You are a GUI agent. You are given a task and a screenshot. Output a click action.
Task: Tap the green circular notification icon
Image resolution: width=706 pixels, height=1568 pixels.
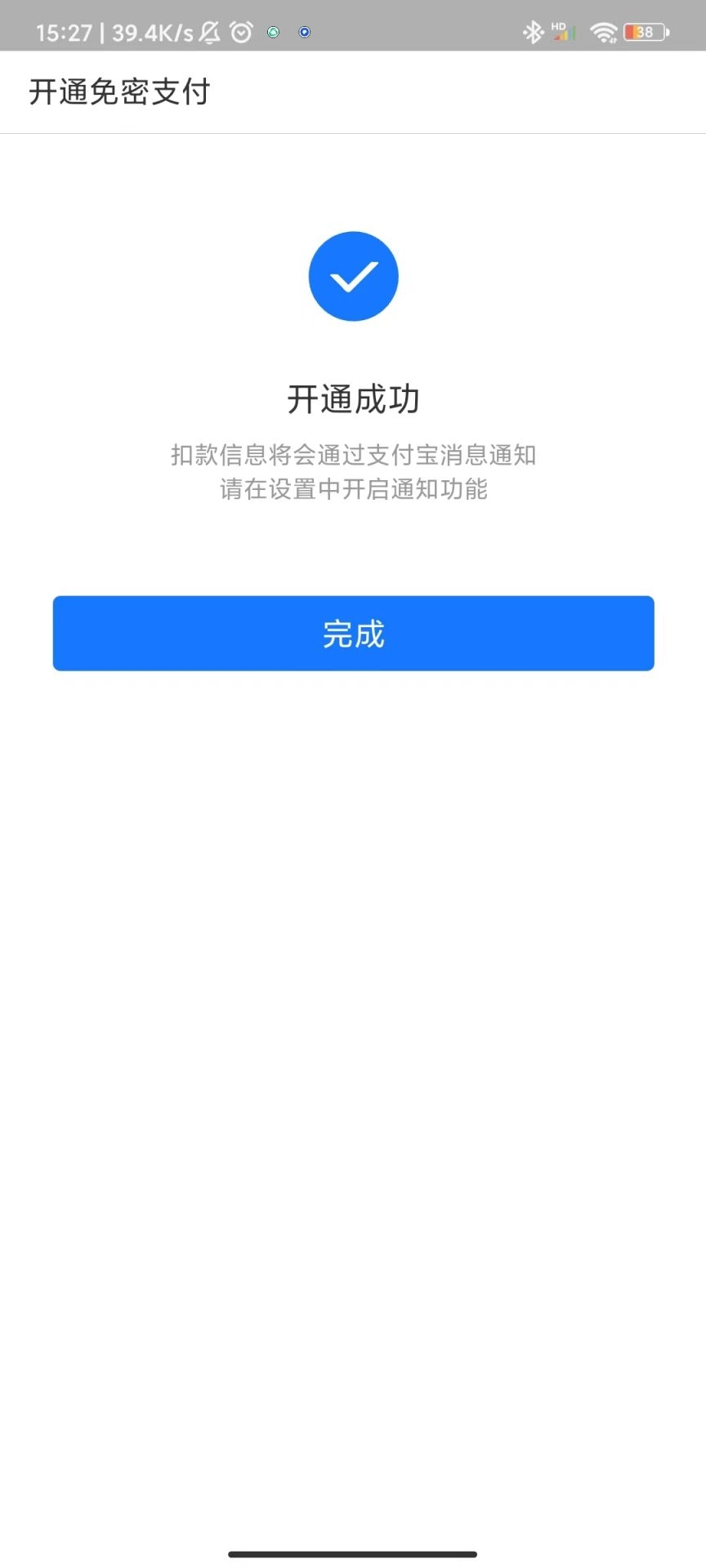pos(275,31)
